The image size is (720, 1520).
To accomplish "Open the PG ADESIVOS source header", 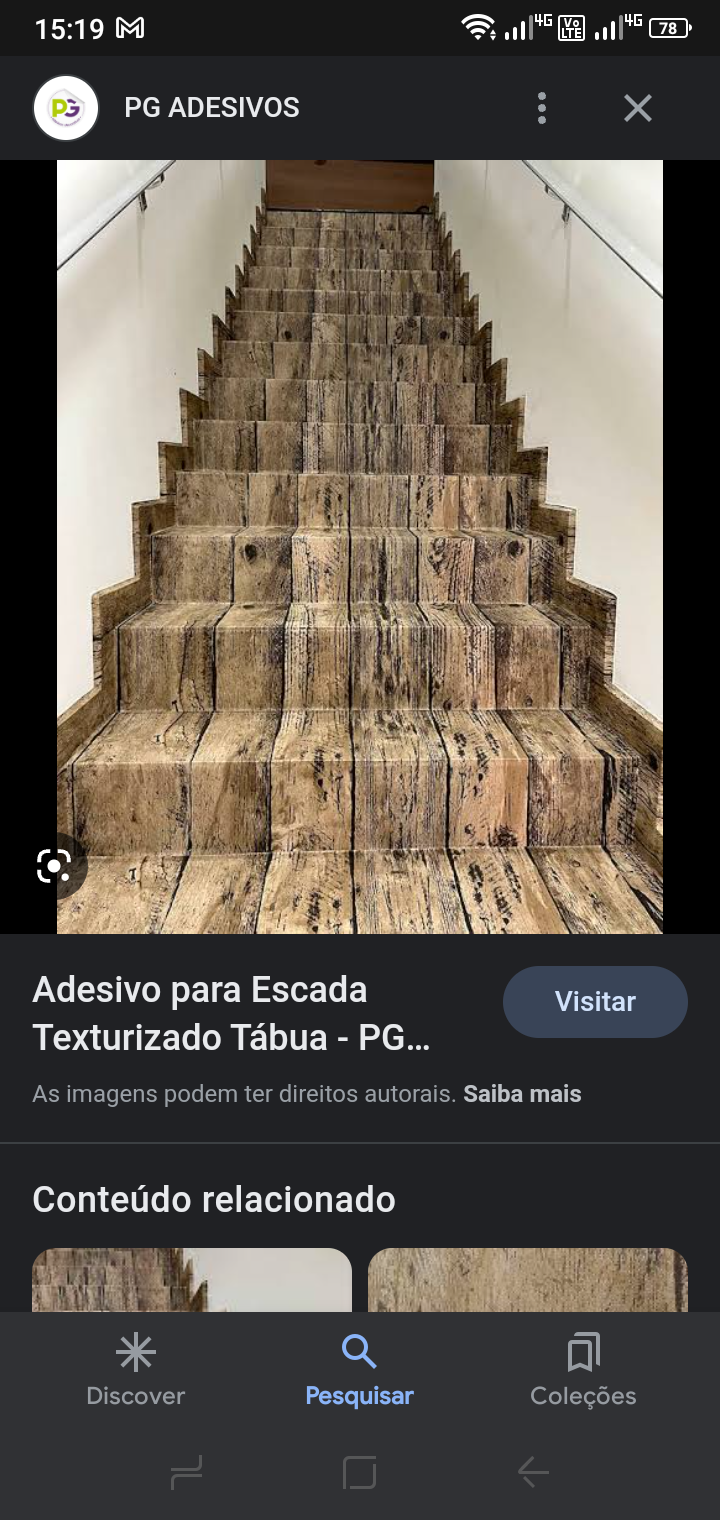I will (212, 108).
